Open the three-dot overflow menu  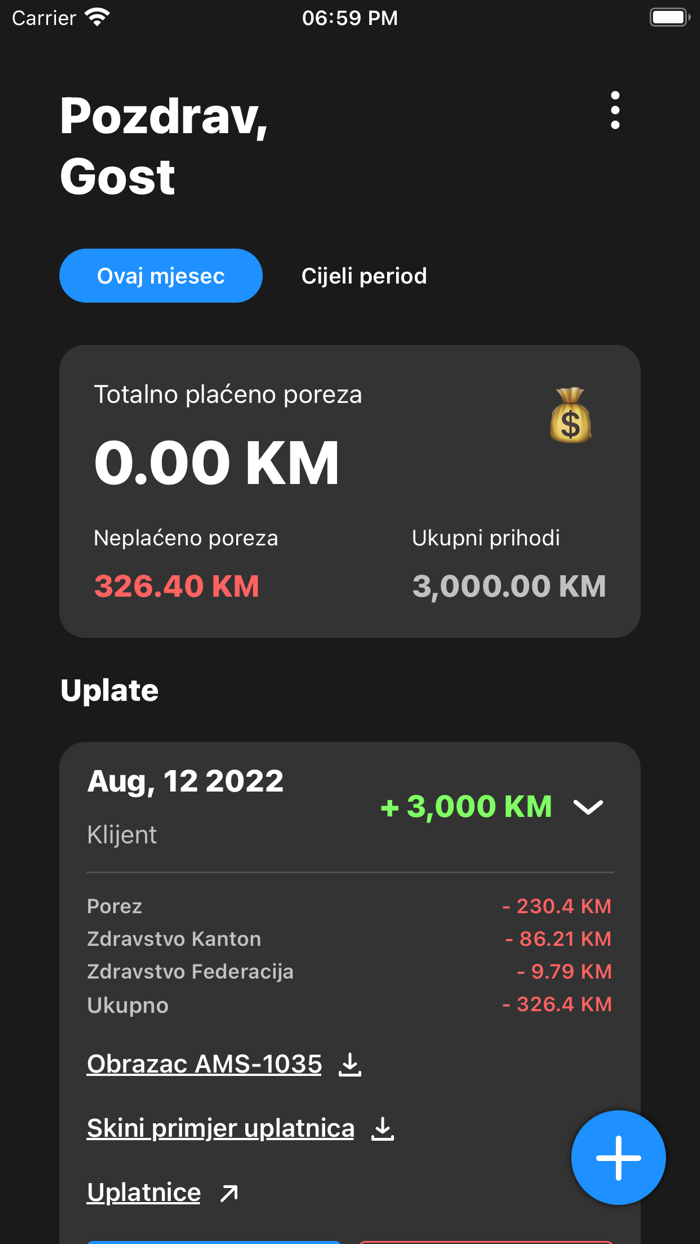[x=615, y=110]
